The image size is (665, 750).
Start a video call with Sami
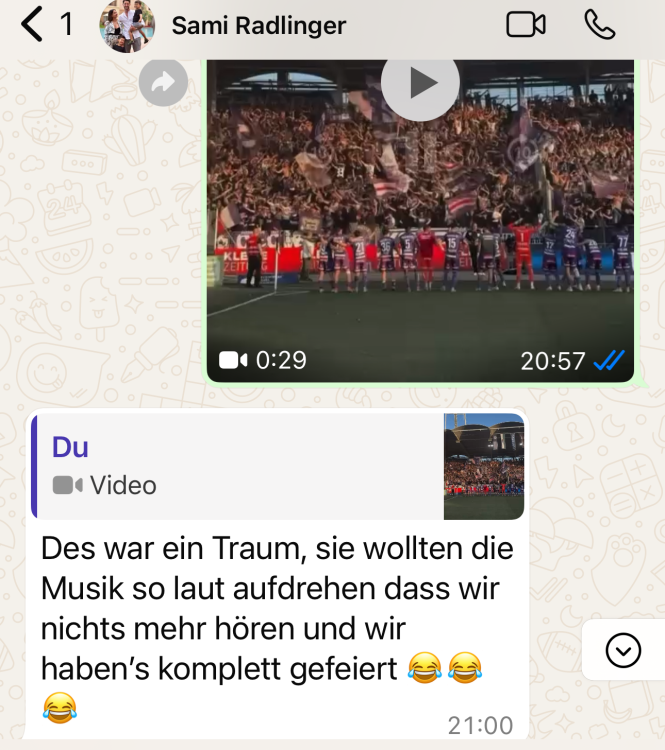525,25
